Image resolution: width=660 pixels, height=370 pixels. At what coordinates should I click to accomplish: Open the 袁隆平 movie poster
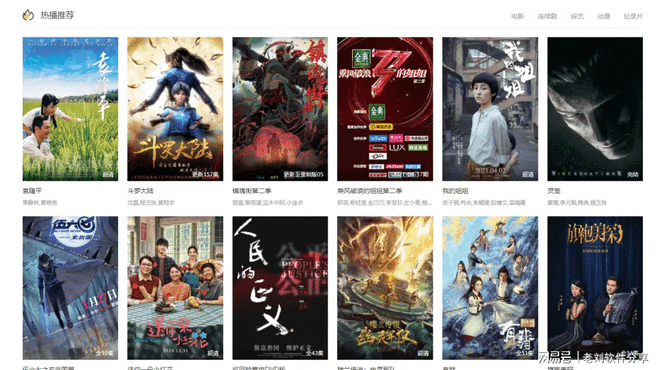point(70,109)
